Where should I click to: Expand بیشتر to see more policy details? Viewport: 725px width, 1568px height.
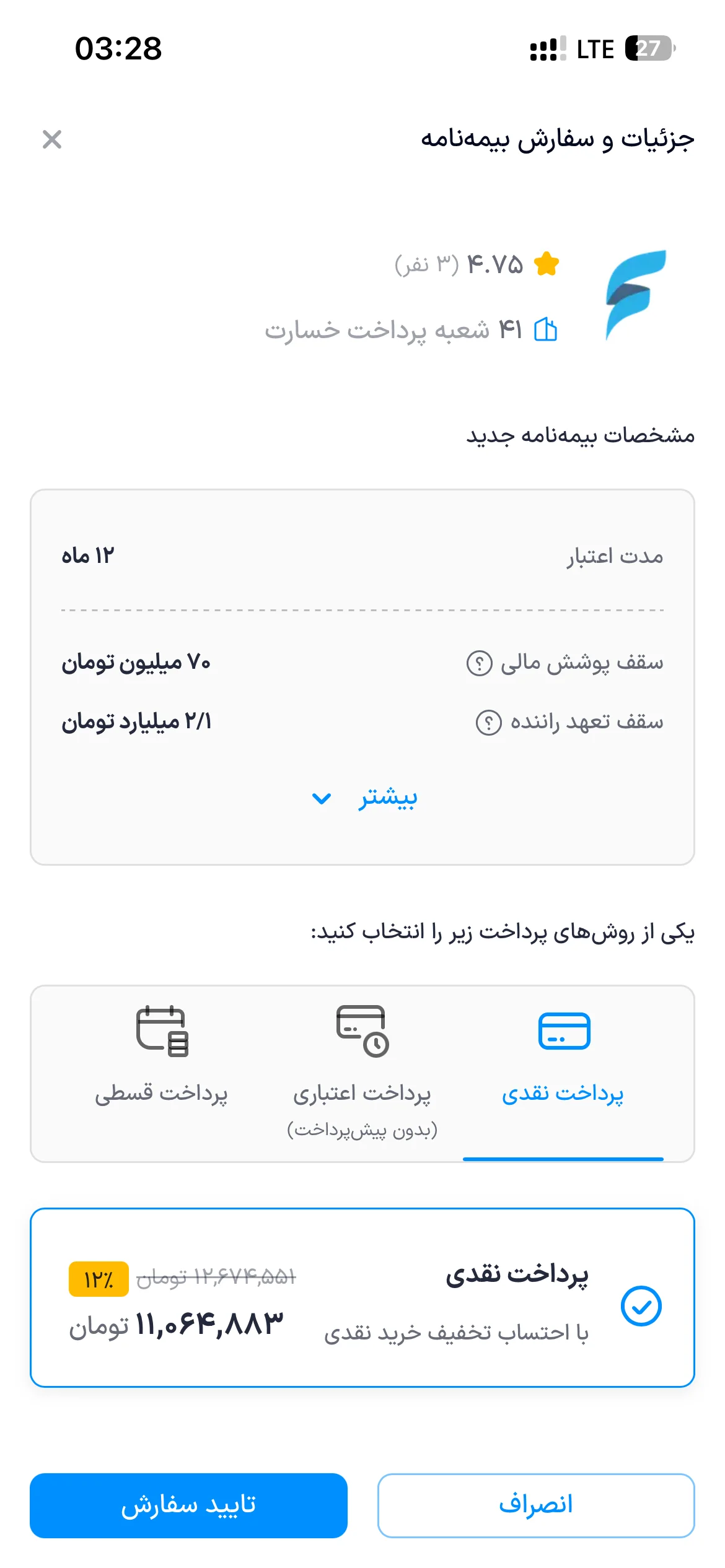click(364, 798)
